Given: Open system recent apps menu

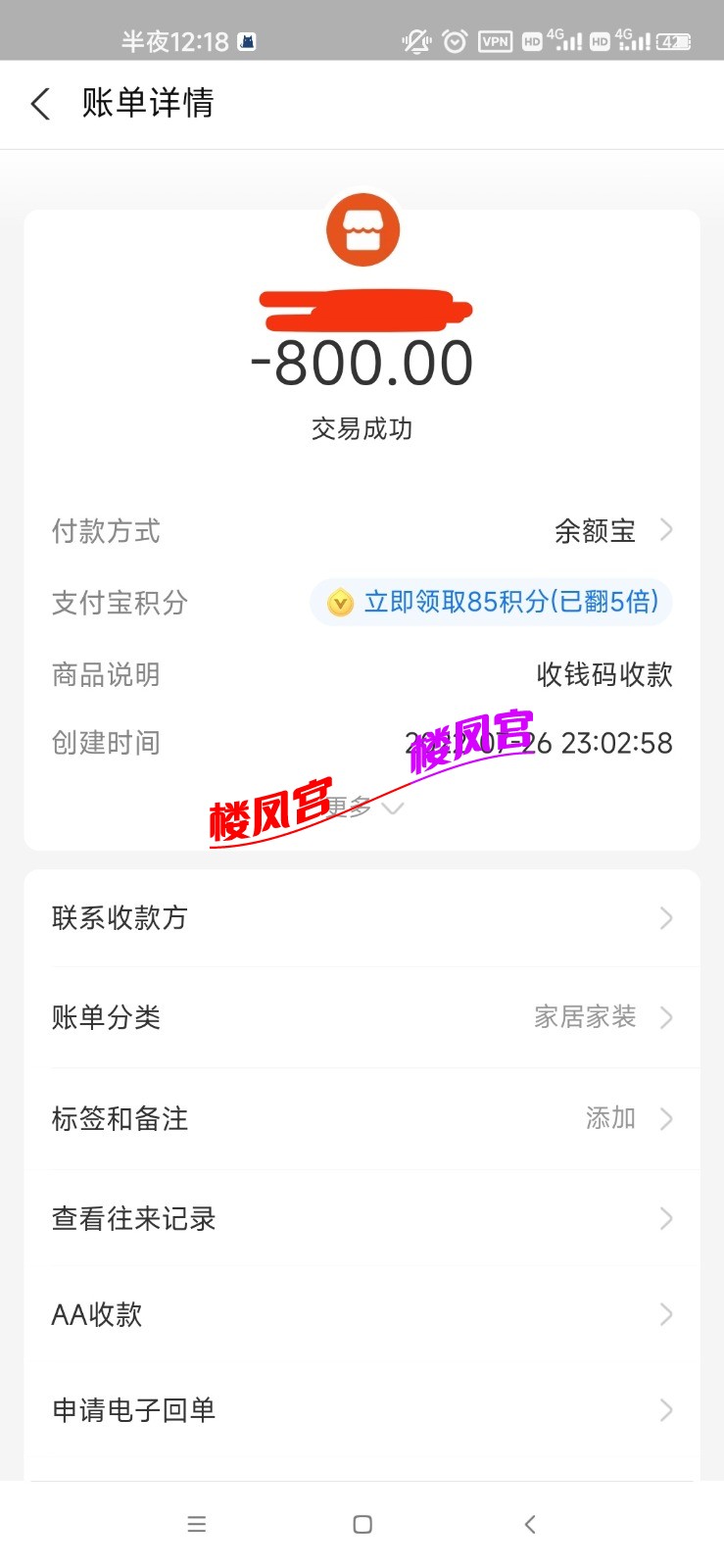Looking at the screenshot, I should tap(197, 1524).
